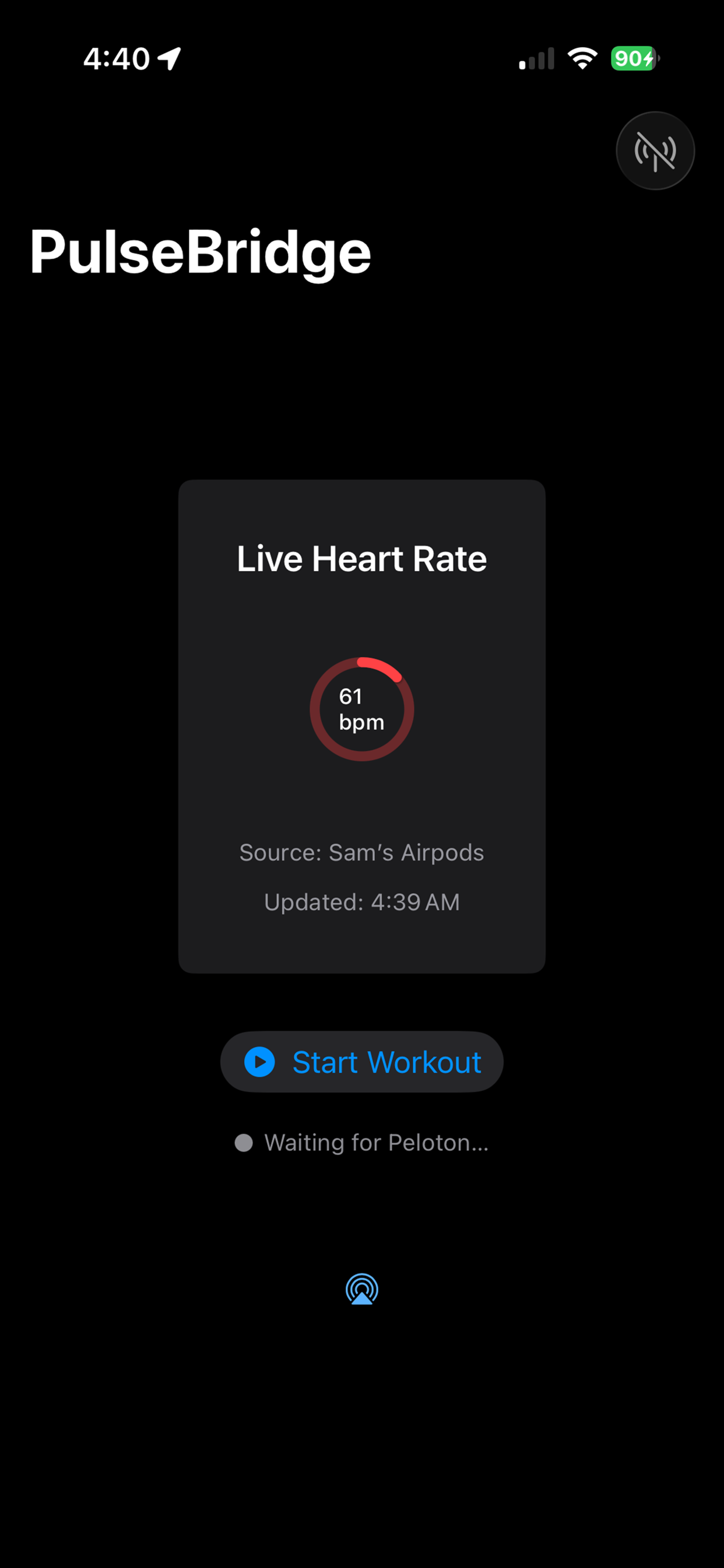Tap the location arrow beside the clock
This screenshot has width=724, height=1568.
coord(168,58)
